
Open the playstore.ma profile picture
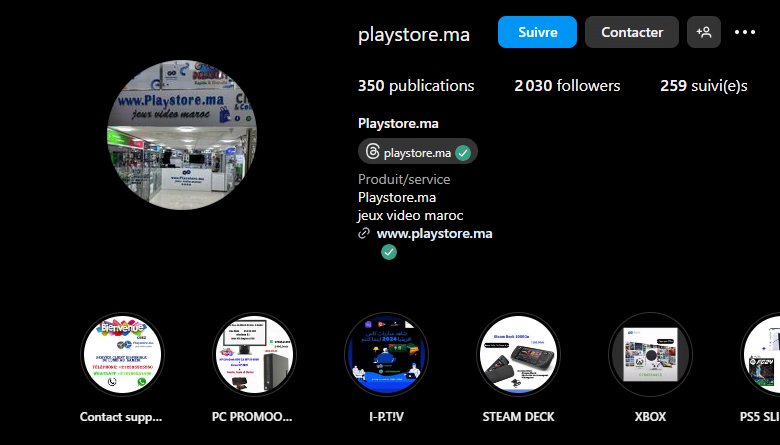tap(181, 134)
